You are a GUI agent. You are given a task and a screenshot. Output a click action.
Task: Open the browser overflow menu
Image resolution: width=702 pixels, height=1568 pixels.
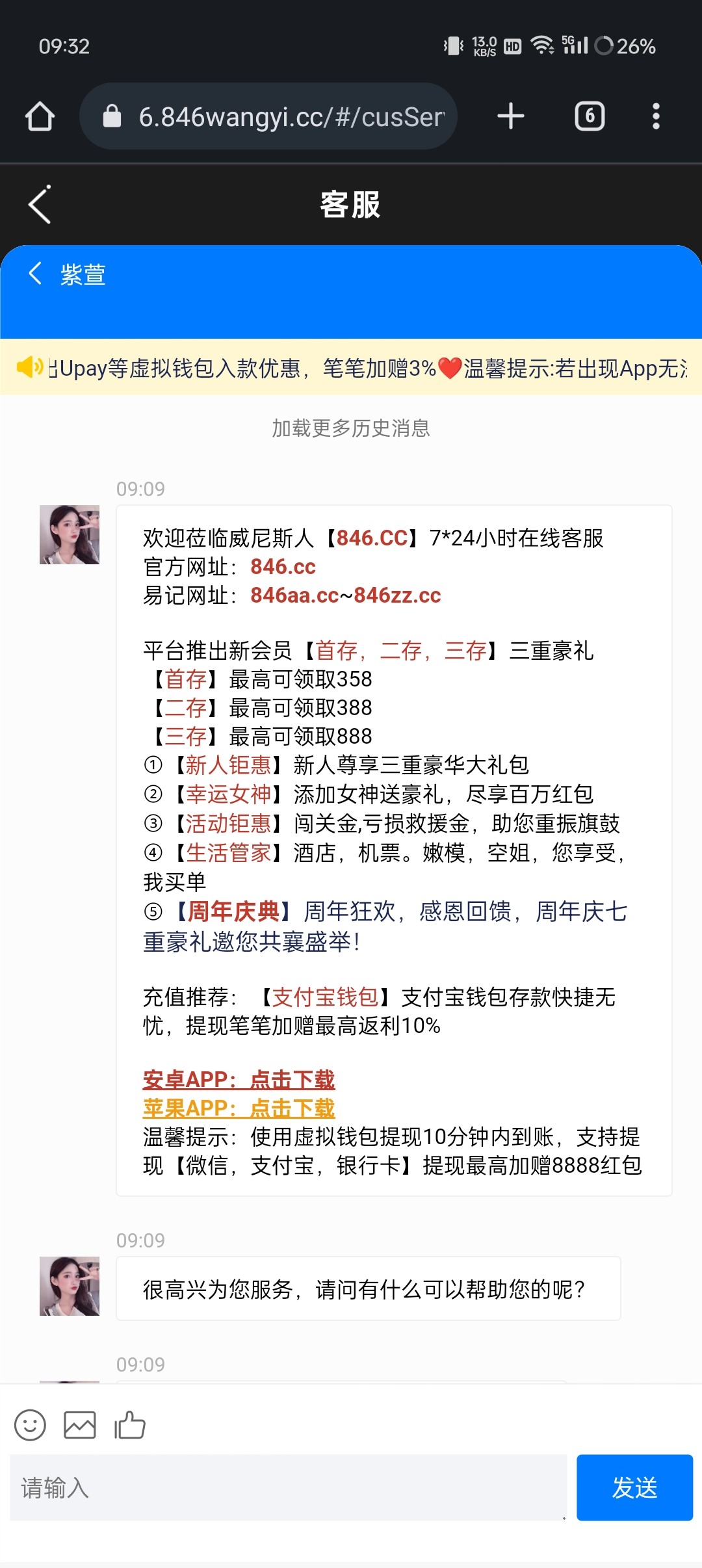656,117
